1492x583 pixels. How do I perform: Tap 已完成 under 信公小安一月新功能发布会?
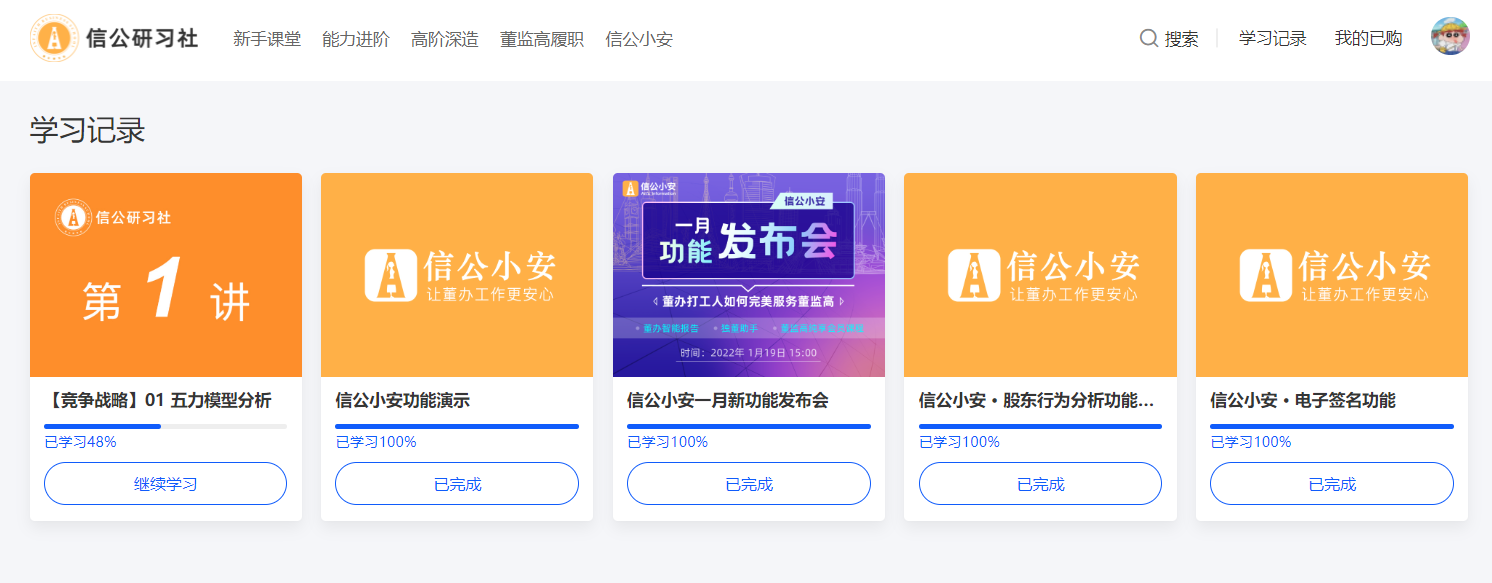coord(748,484)
